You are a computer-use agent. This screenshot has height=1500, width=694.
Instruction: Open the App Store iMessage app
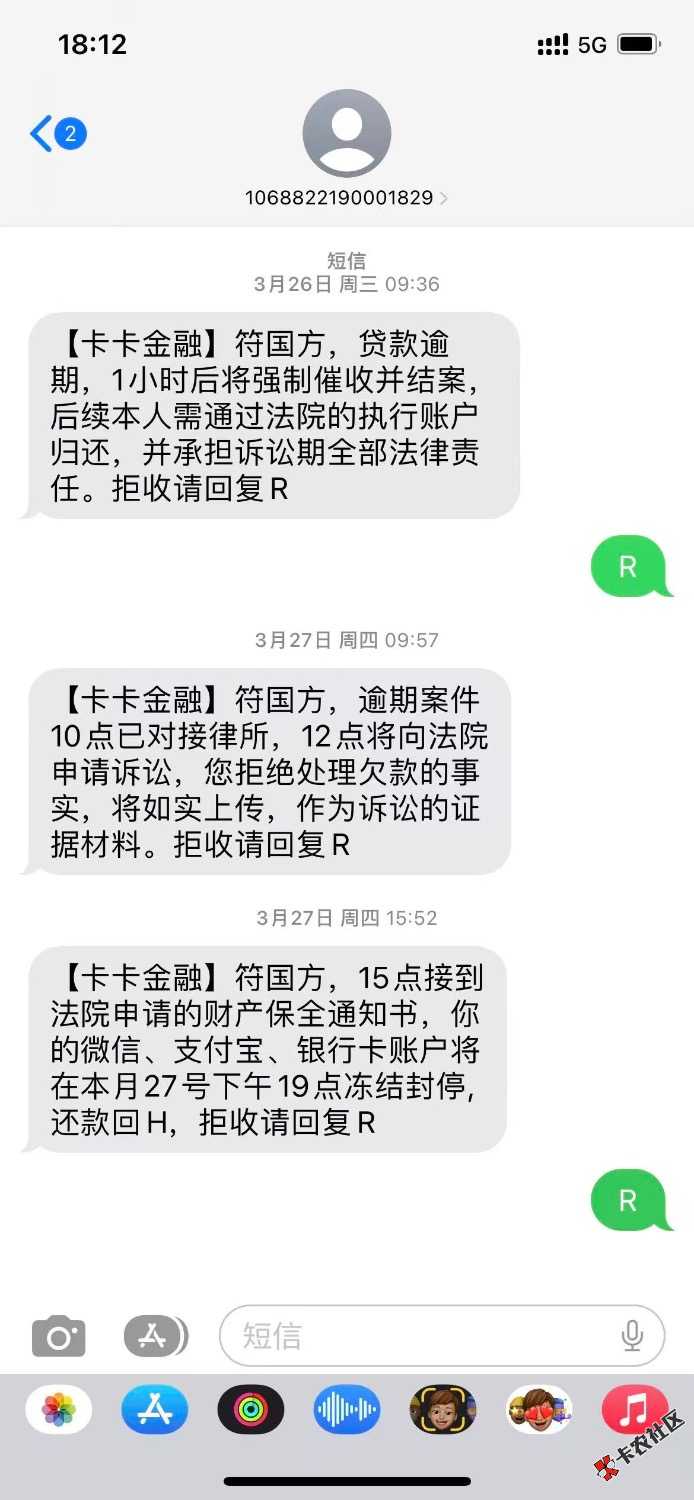click(x=155, y=1410)
